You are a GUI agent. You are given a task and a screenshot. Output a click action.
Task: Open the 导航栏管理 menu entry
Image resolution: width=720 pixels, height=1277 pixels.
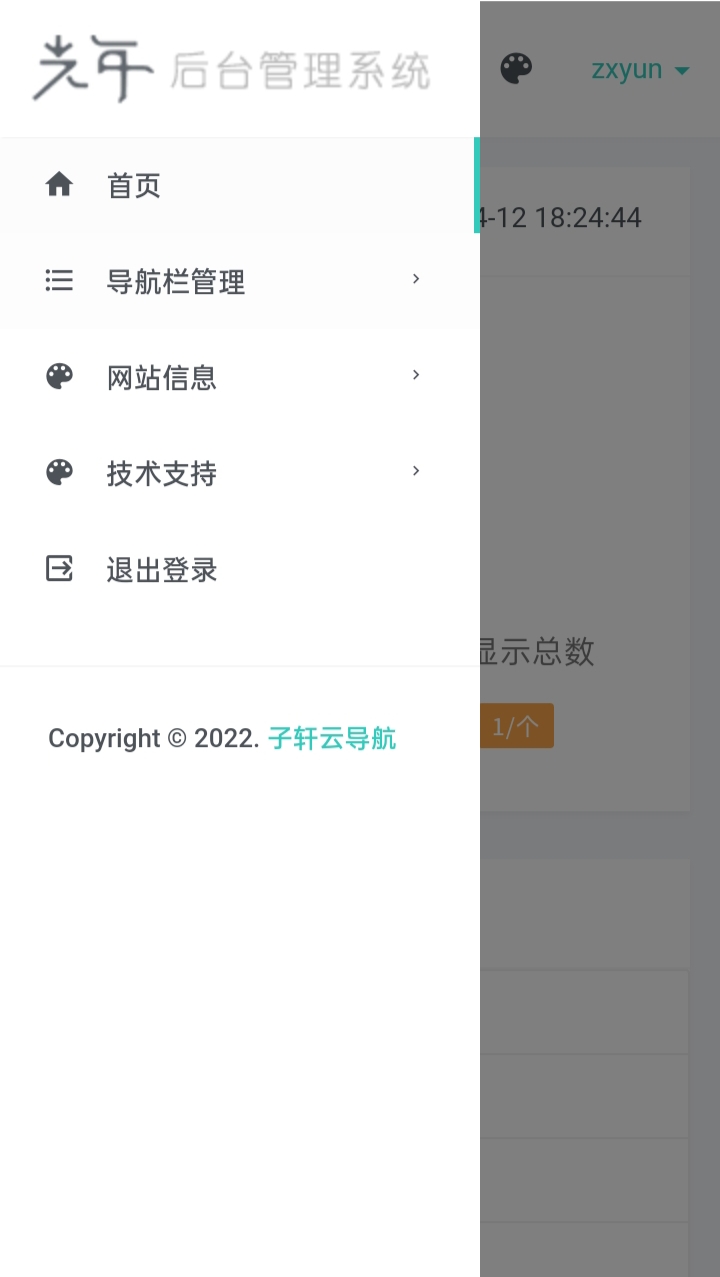pos(175,281)
